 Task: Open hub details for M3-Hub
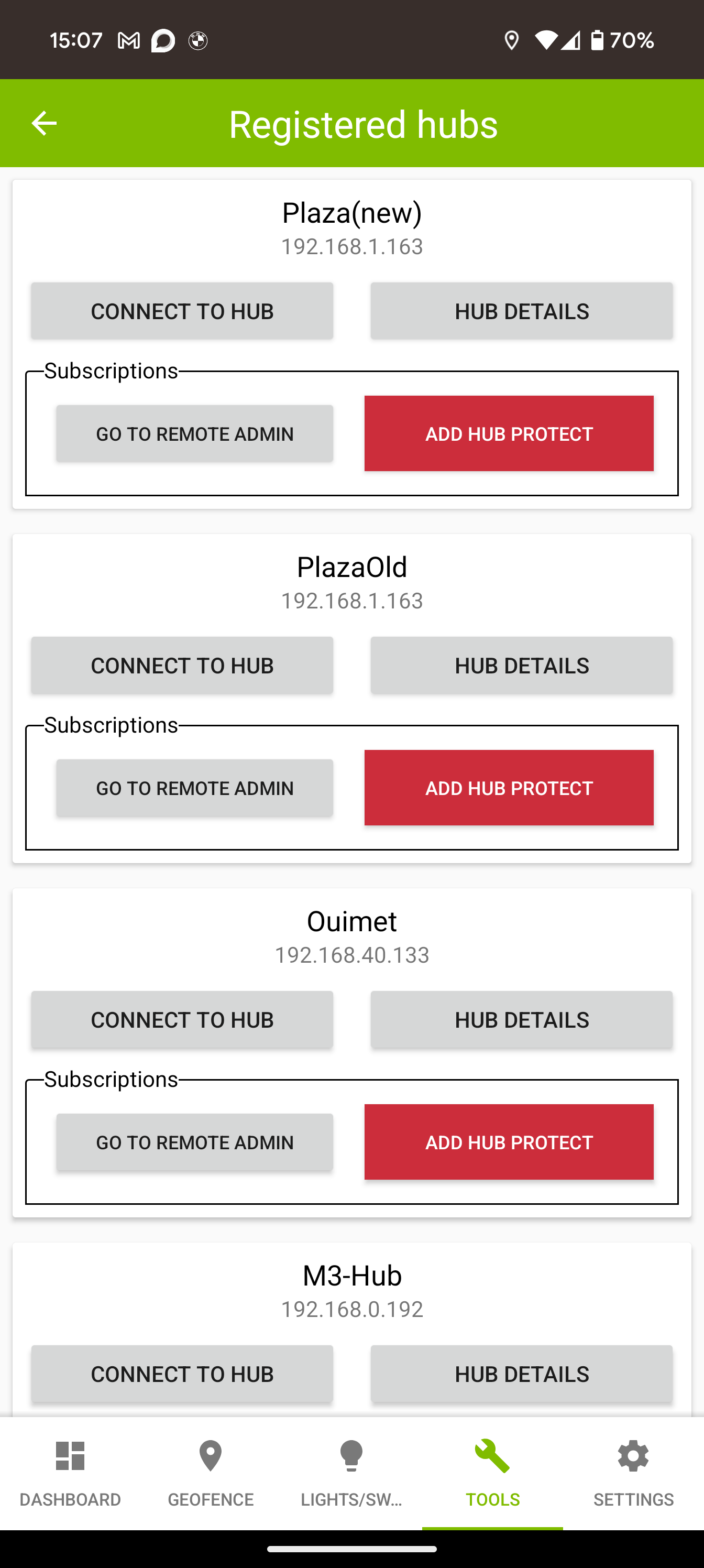point(522,1374)
